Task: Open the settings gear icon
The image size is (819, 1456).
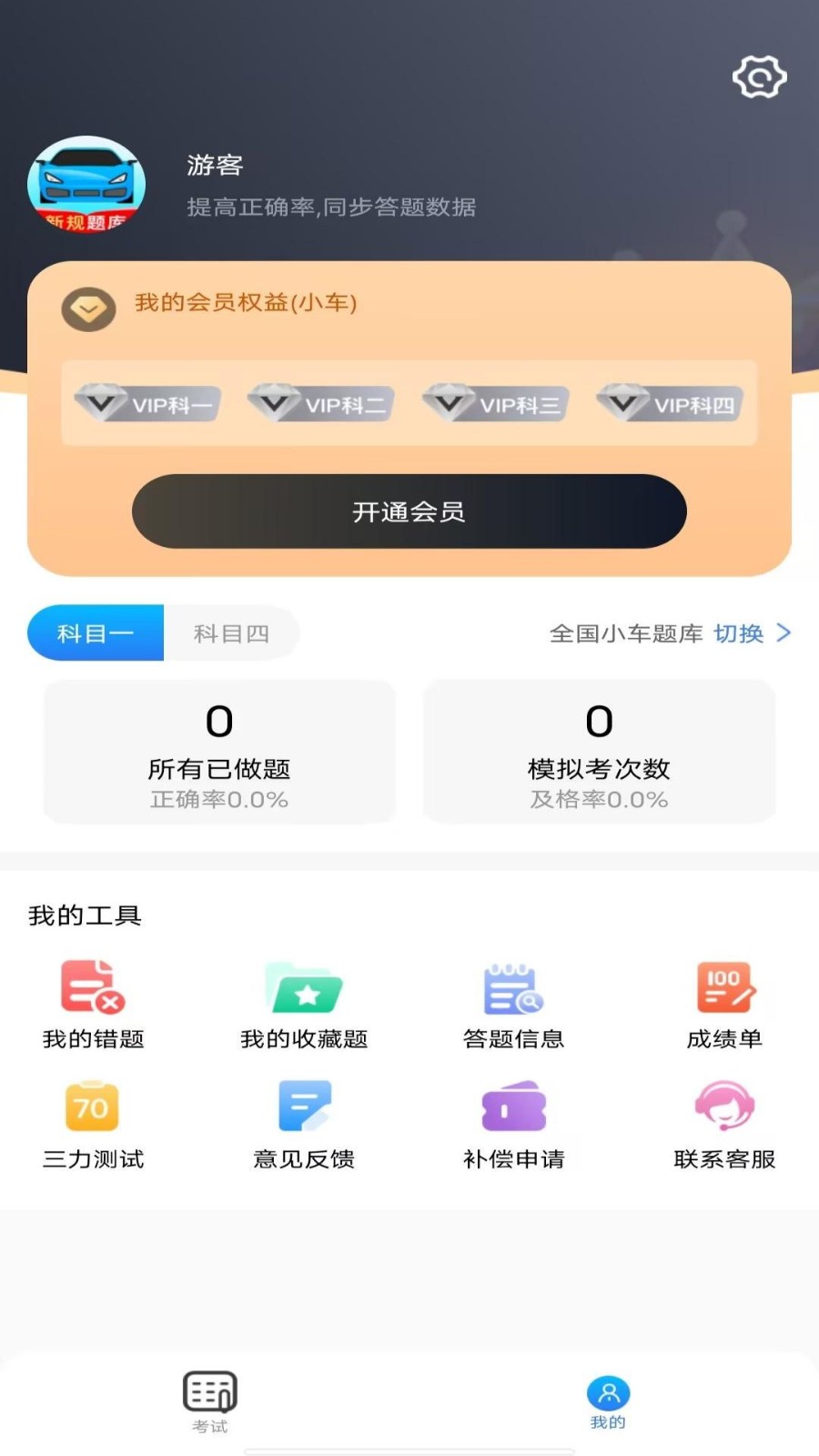Action: tap(760, 76)
